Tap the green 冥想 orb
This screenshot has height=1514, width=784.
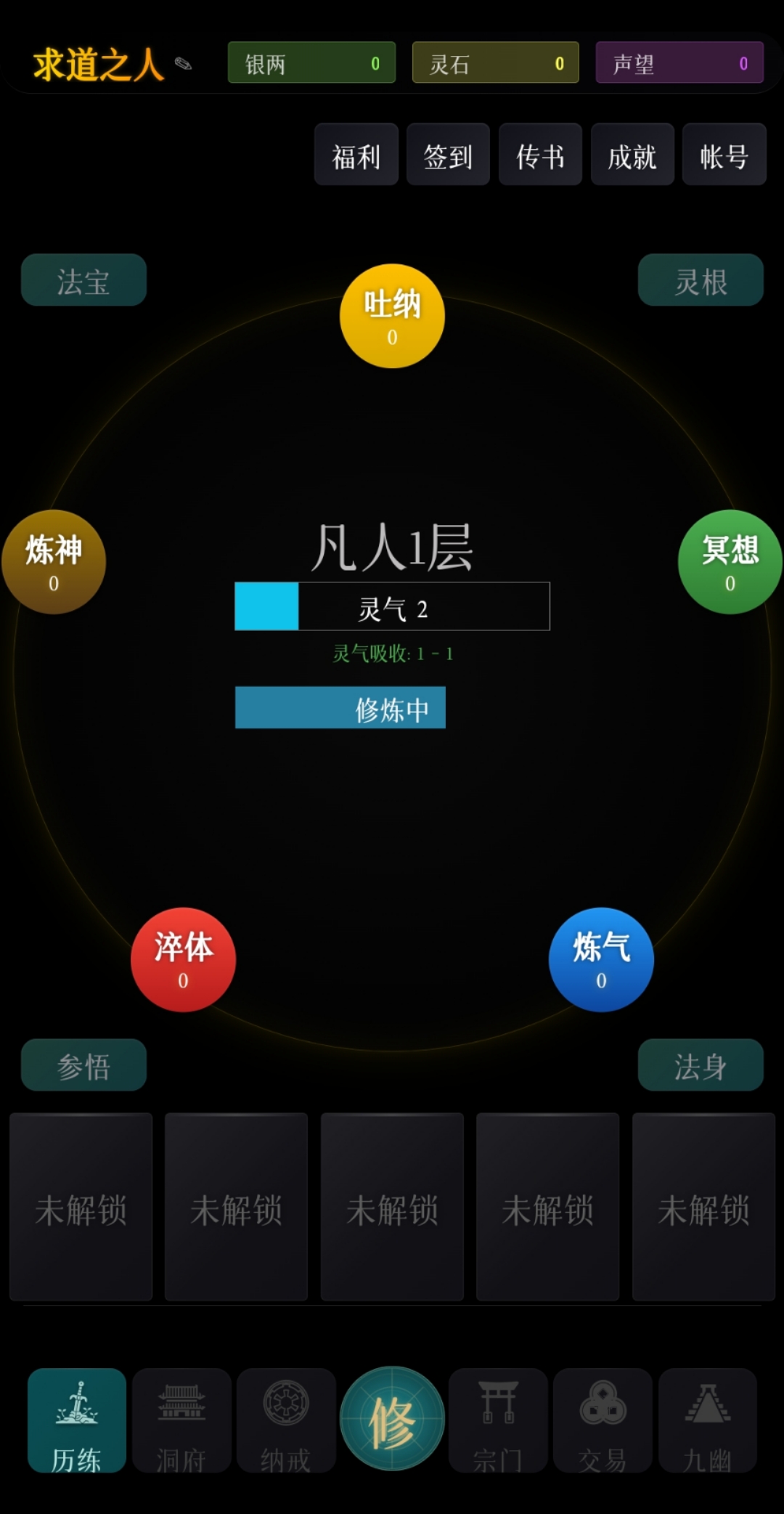click(x=730, y=562)
